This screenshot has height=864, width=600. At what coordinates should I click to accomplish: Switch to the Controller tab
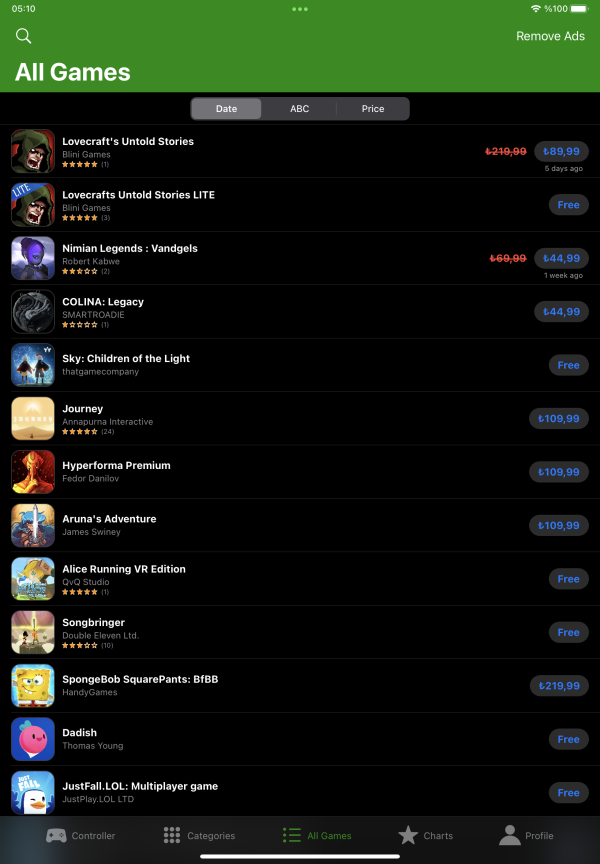(81, 835)
